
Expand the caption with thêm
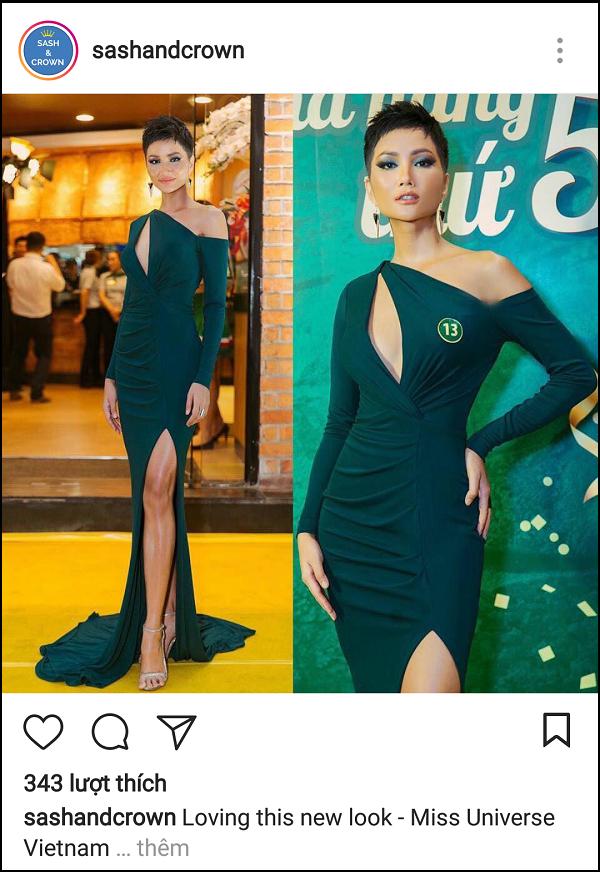(162, 848)
